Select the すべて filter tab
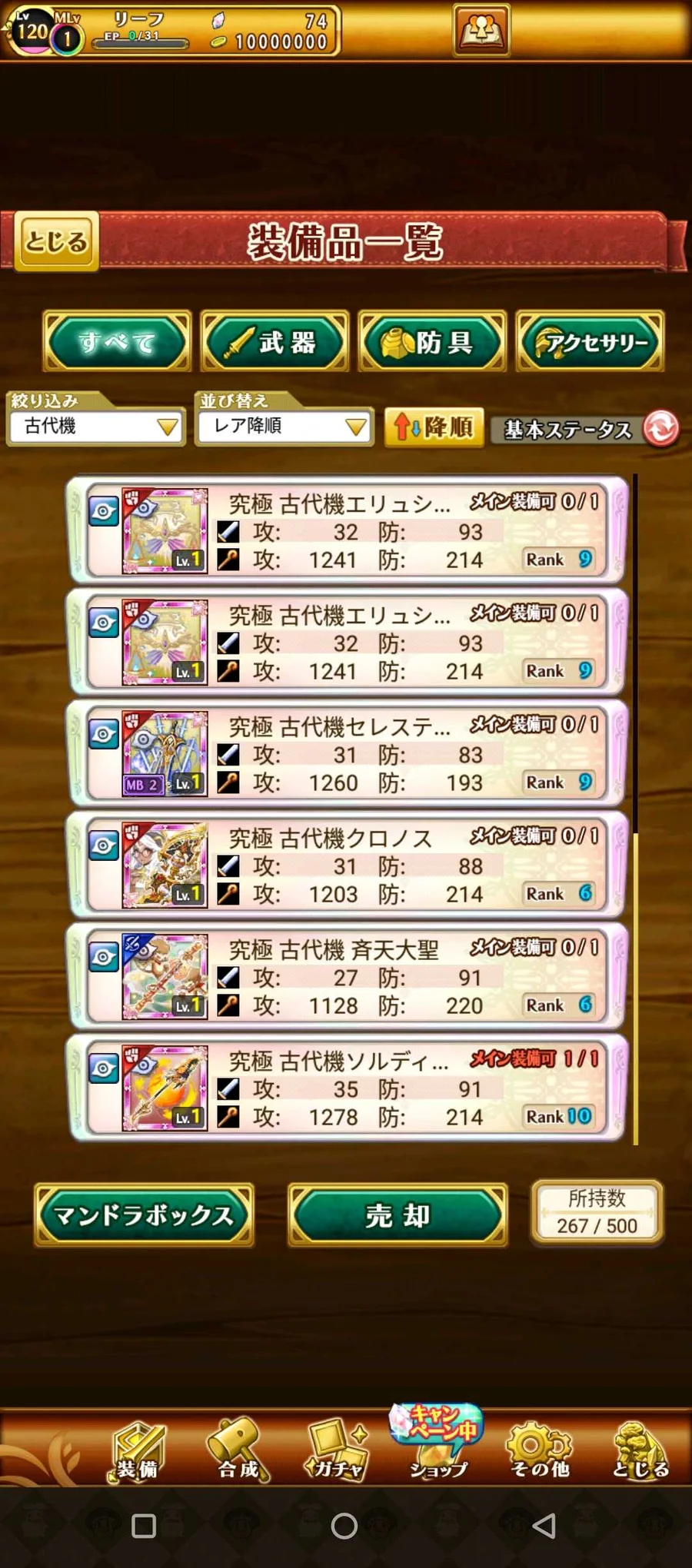The width and height of the screenshot is (692, 1568). click(x=117, y=342)
